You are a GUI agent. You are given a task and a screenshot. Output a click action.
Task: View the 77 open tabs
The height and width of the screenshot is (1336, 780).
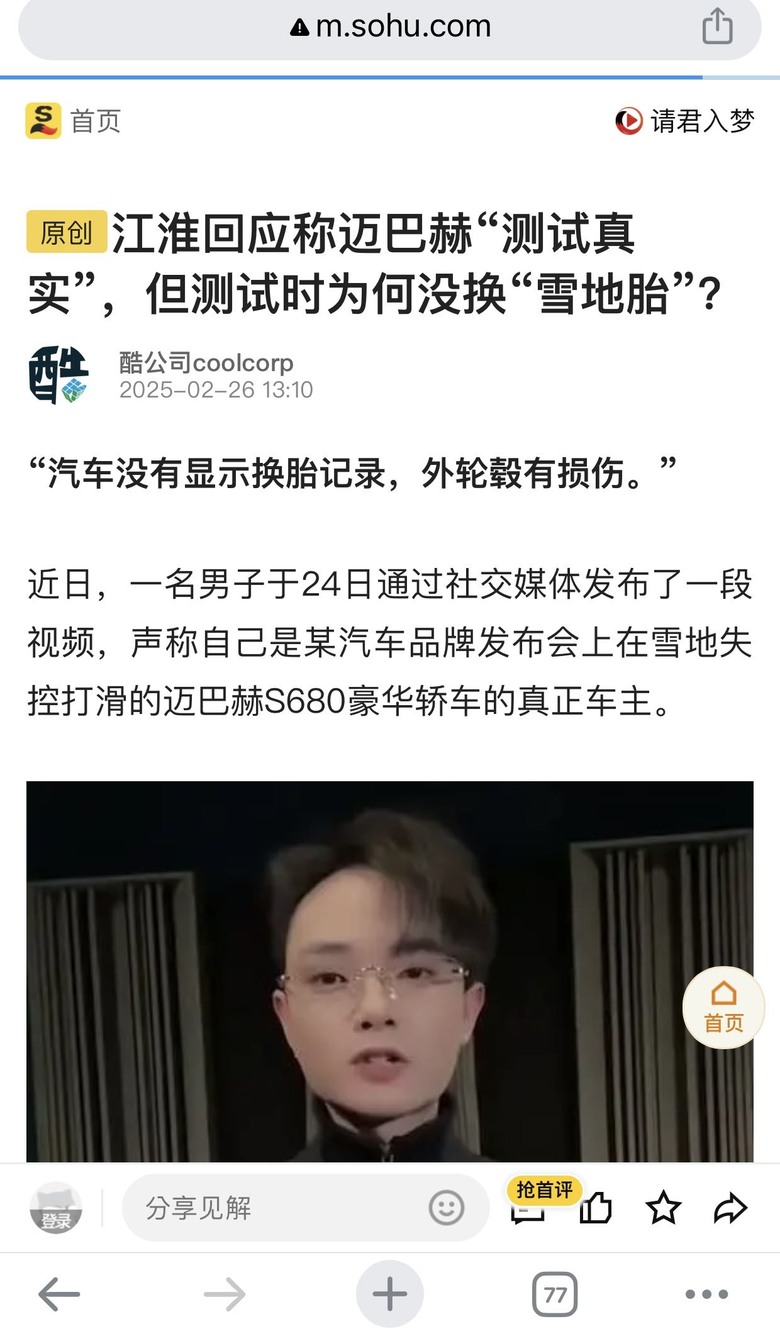coord(555,1295)
